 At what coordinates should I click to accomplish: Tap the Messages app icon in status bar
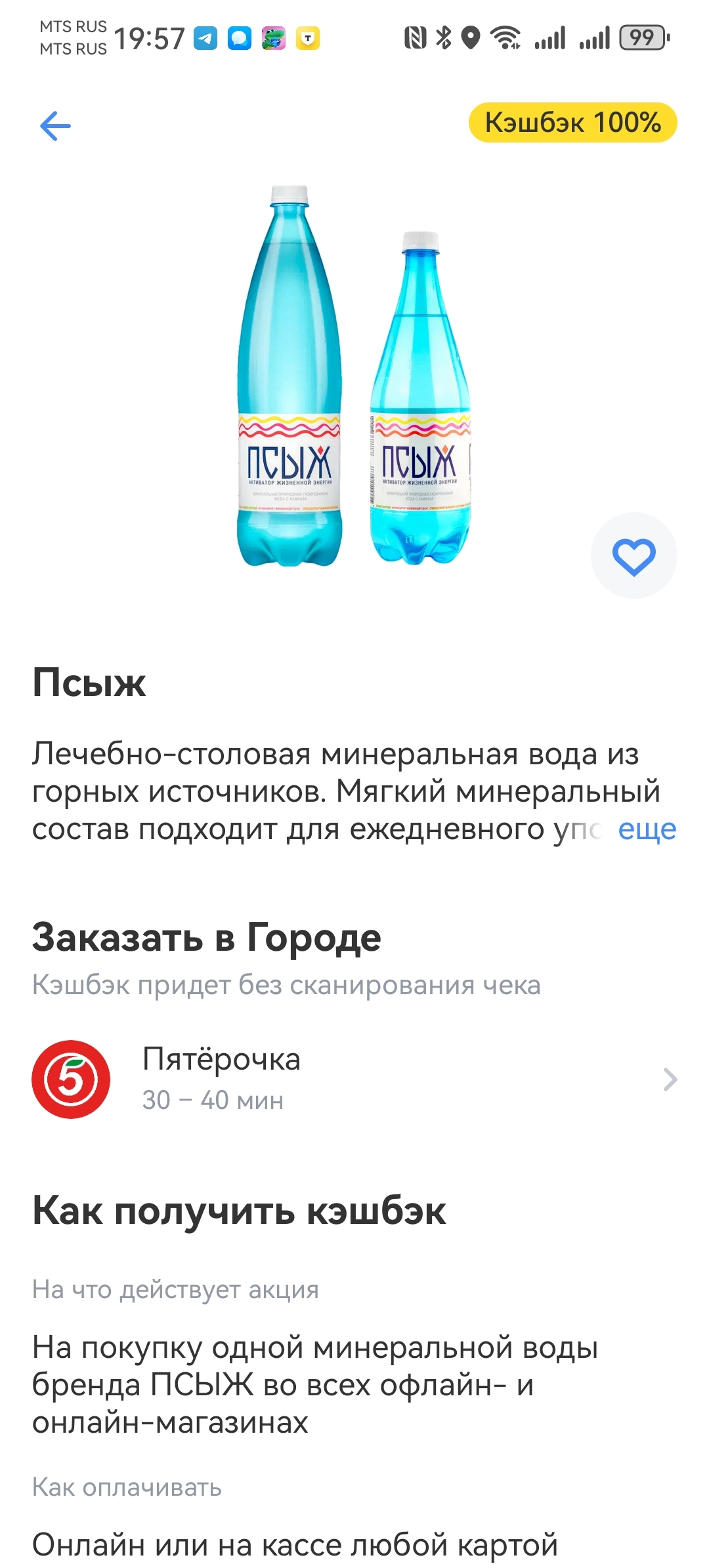pos(239,38)
